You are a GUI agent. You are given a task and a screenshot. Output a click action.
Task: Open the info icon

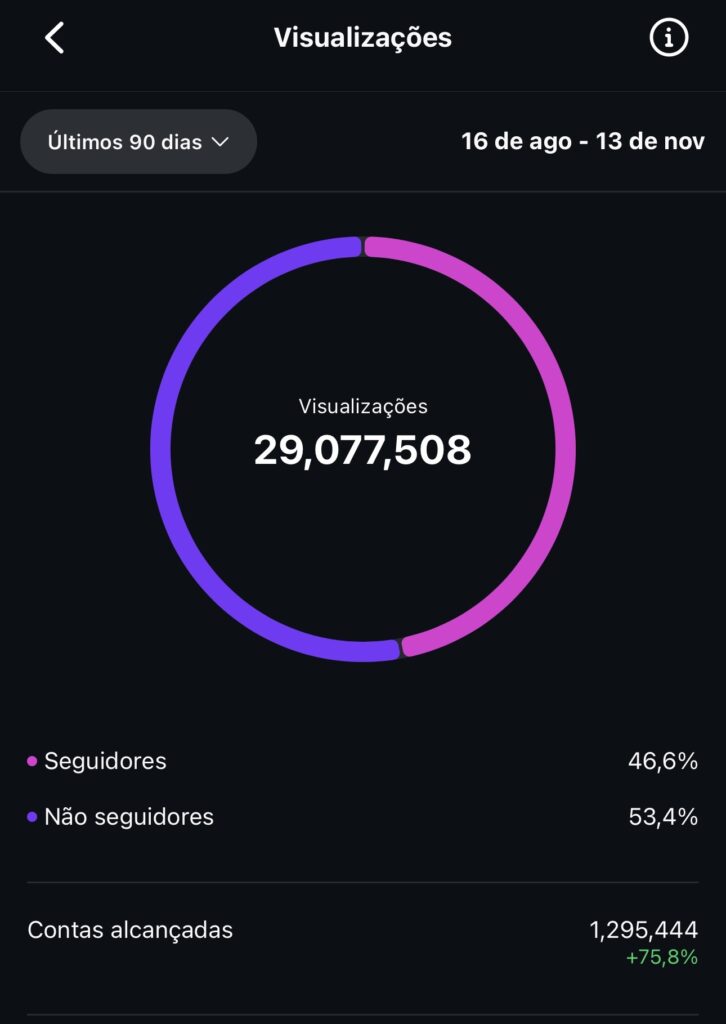(669, 38)
